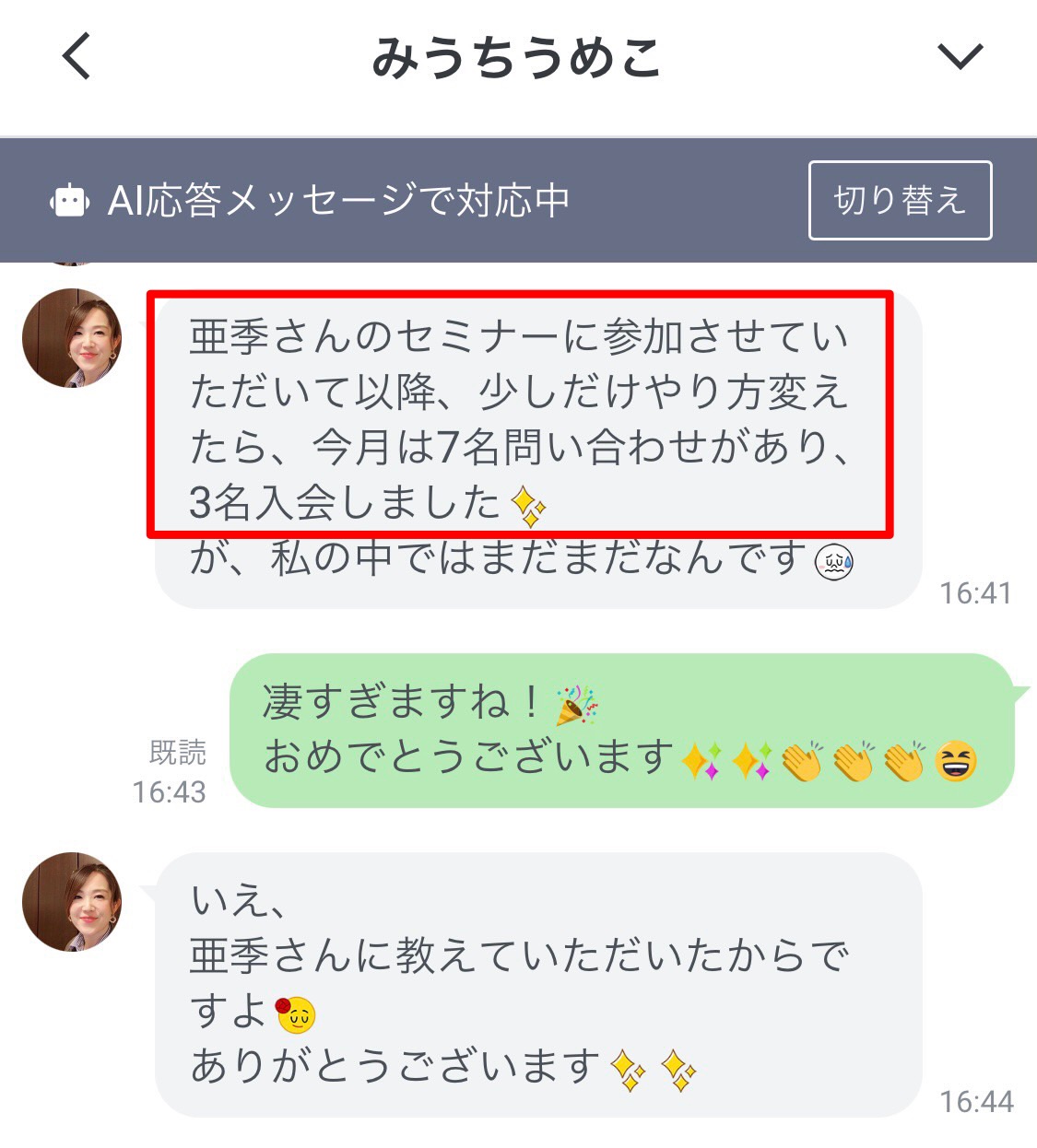Viewport: 1037px width, 1148px height.
Task: Open sender's profile photo beside 16:41 message
Action: (72, 338)
